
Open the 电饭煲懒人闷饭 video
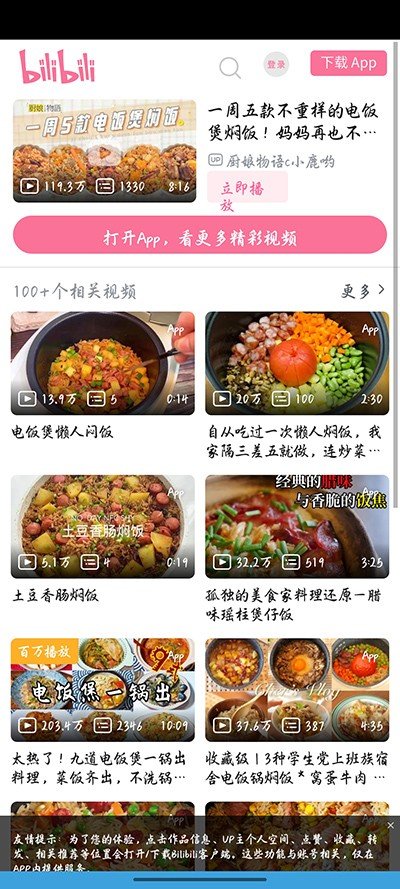click(103, 363)
